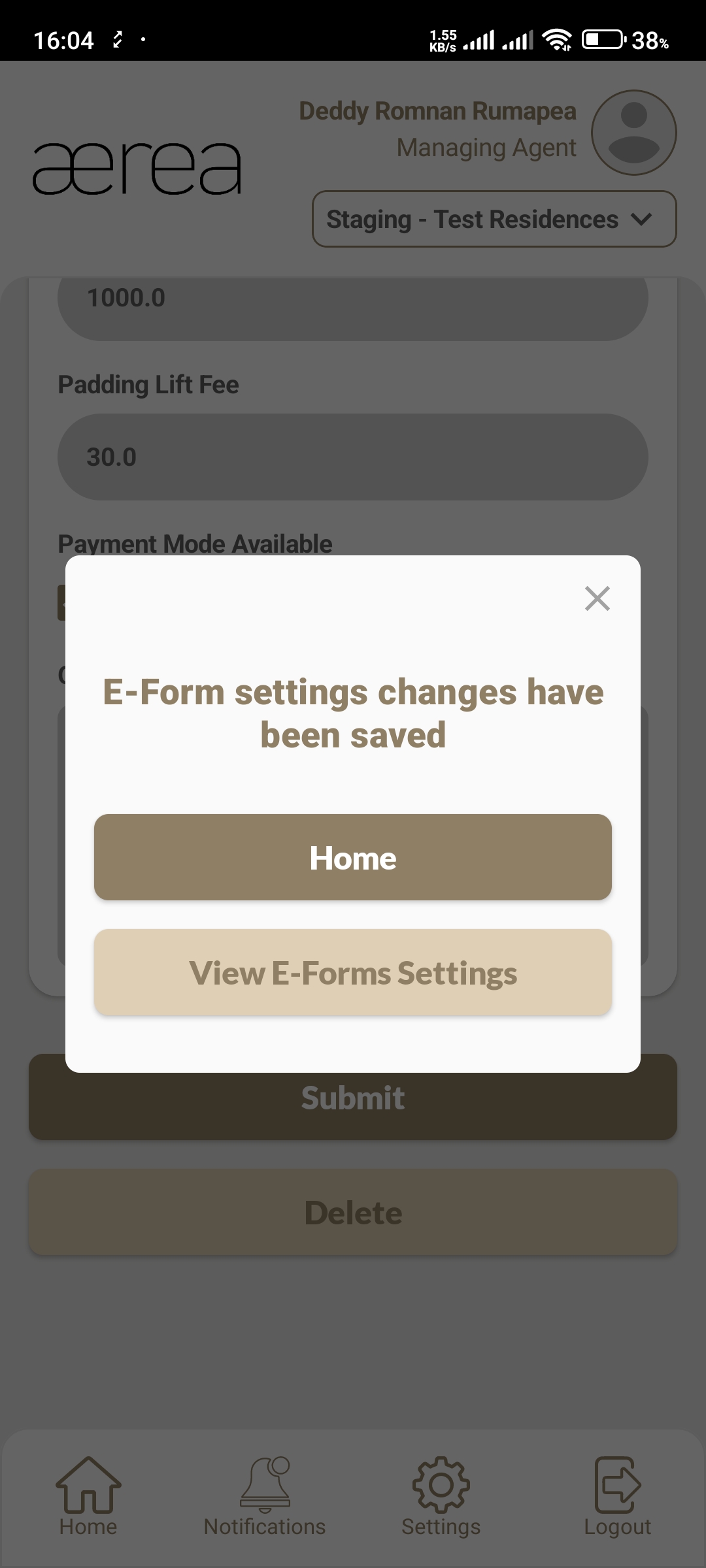The width and height of the screenshot is (706, 1568).
Task: Tap the Delete button
Action: [353, 1213]
